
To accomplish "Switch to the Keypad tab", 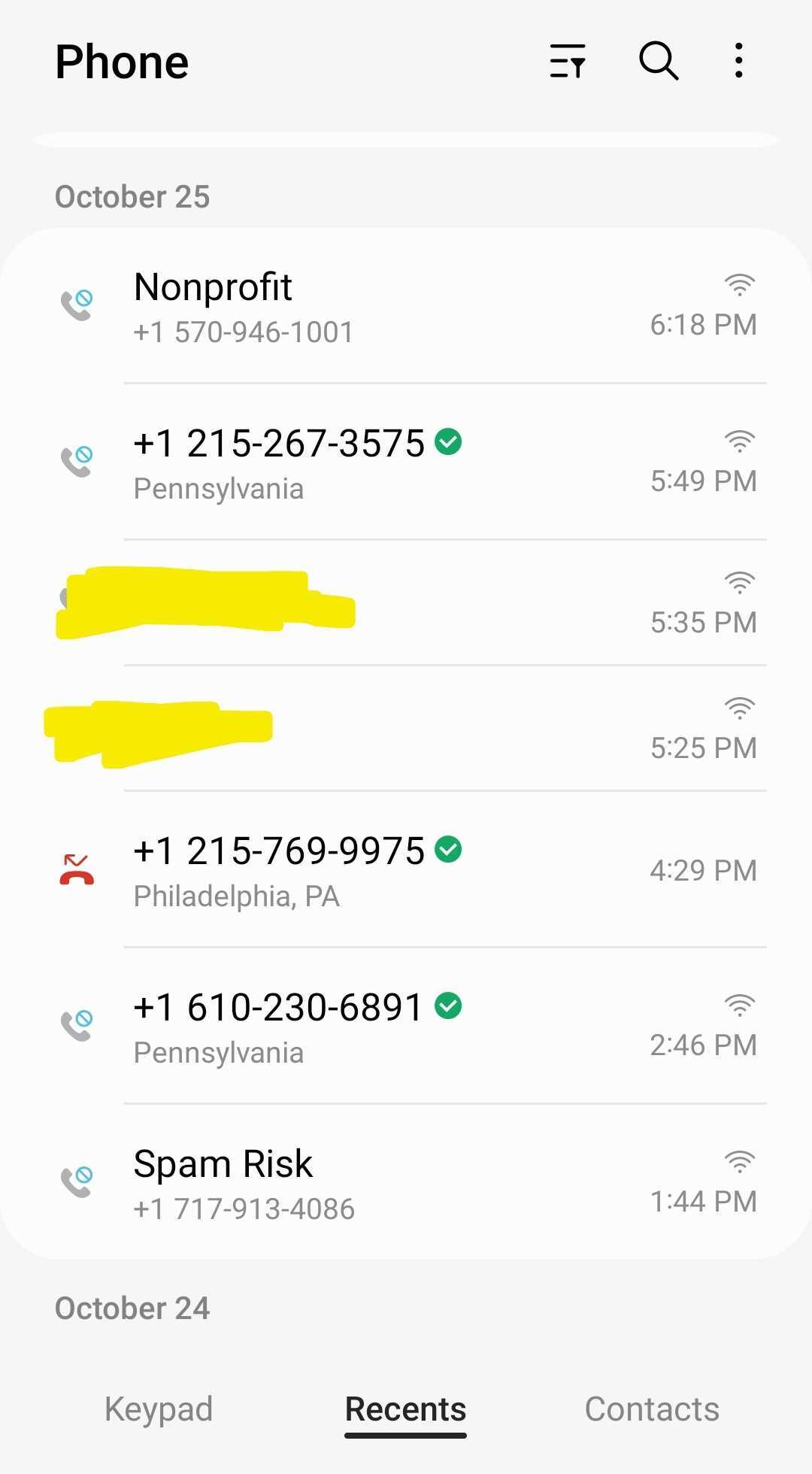I will [x=159, y=1409].
